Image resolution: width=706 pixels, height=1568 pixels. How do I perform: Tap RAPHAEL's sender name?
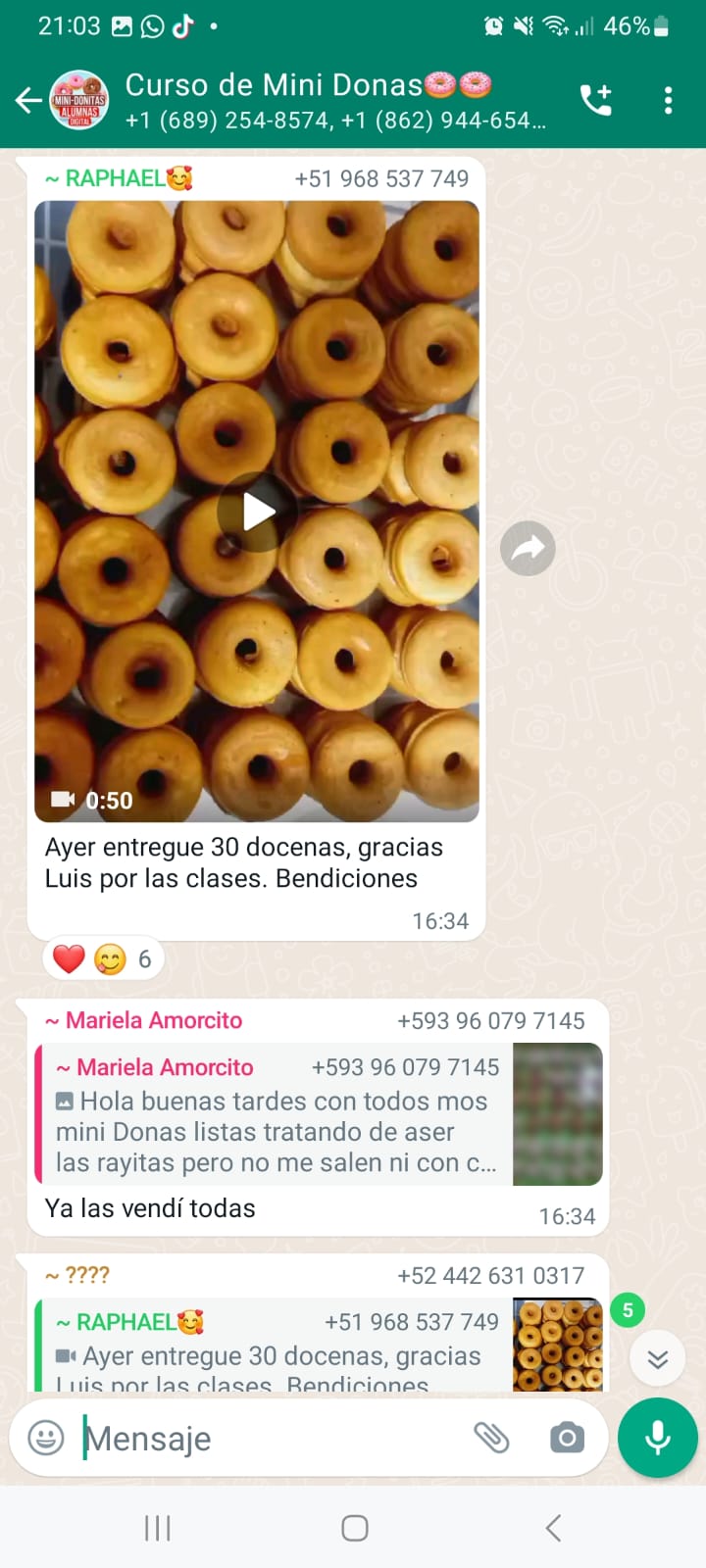pyautogui.click(x=118, y=178)
